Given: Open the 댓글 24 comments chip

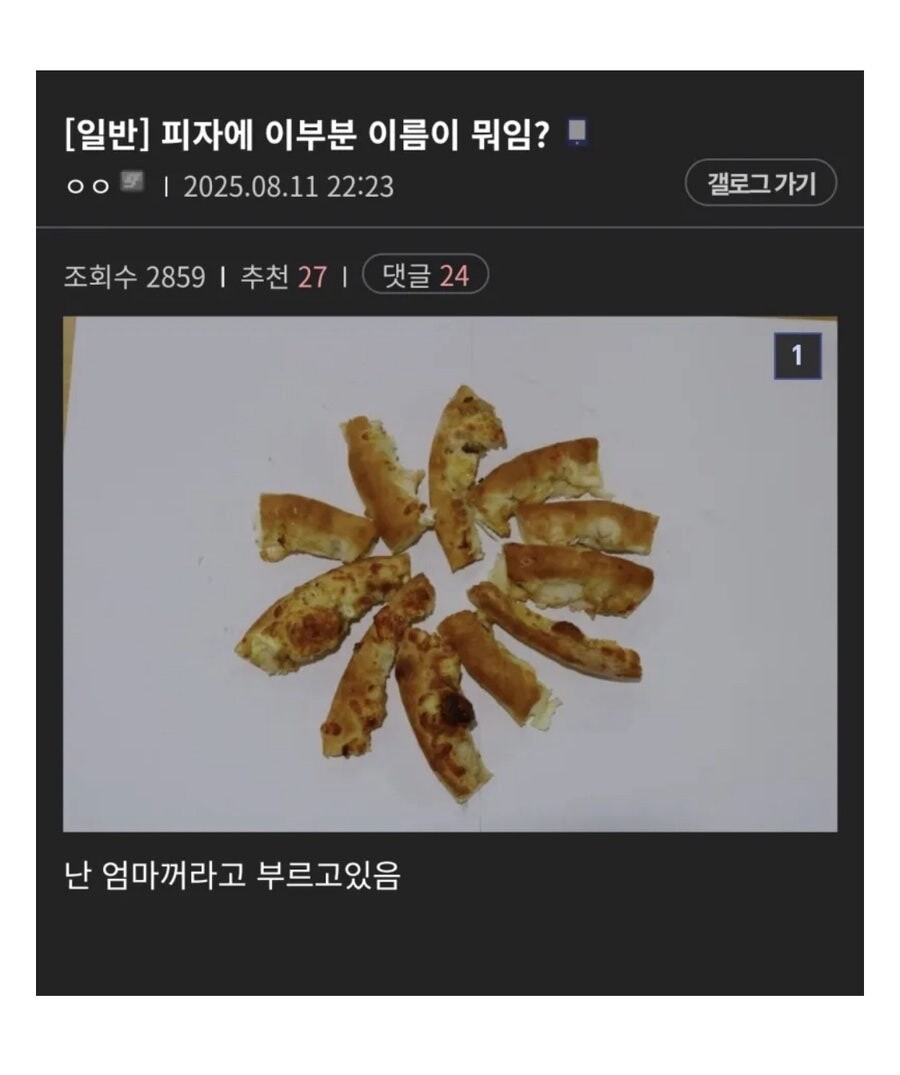Looking at the screenshot, I should [x=425, y=275].
